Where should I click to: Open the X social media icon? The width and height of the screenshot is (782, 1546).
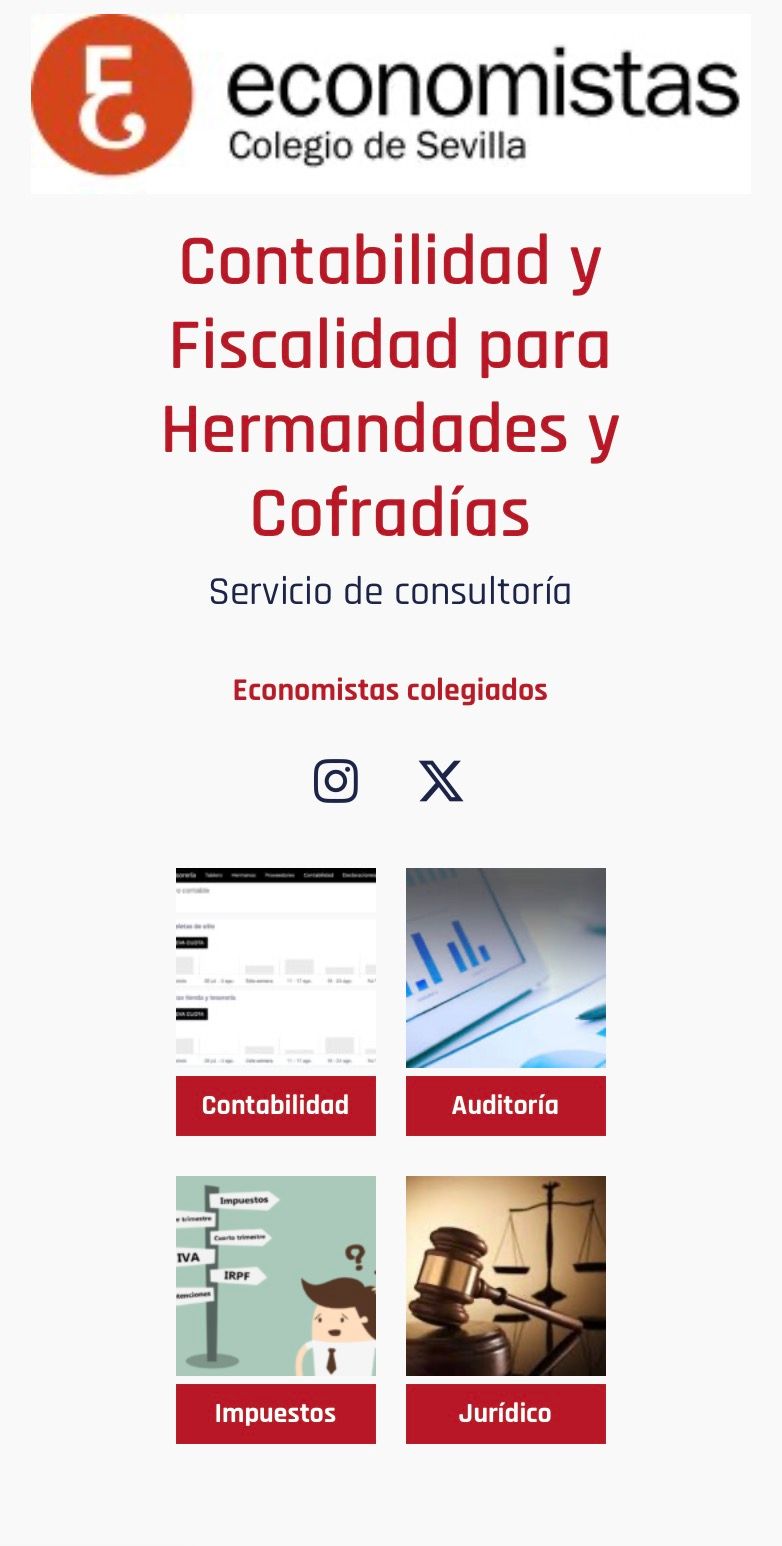click(441, 780)
